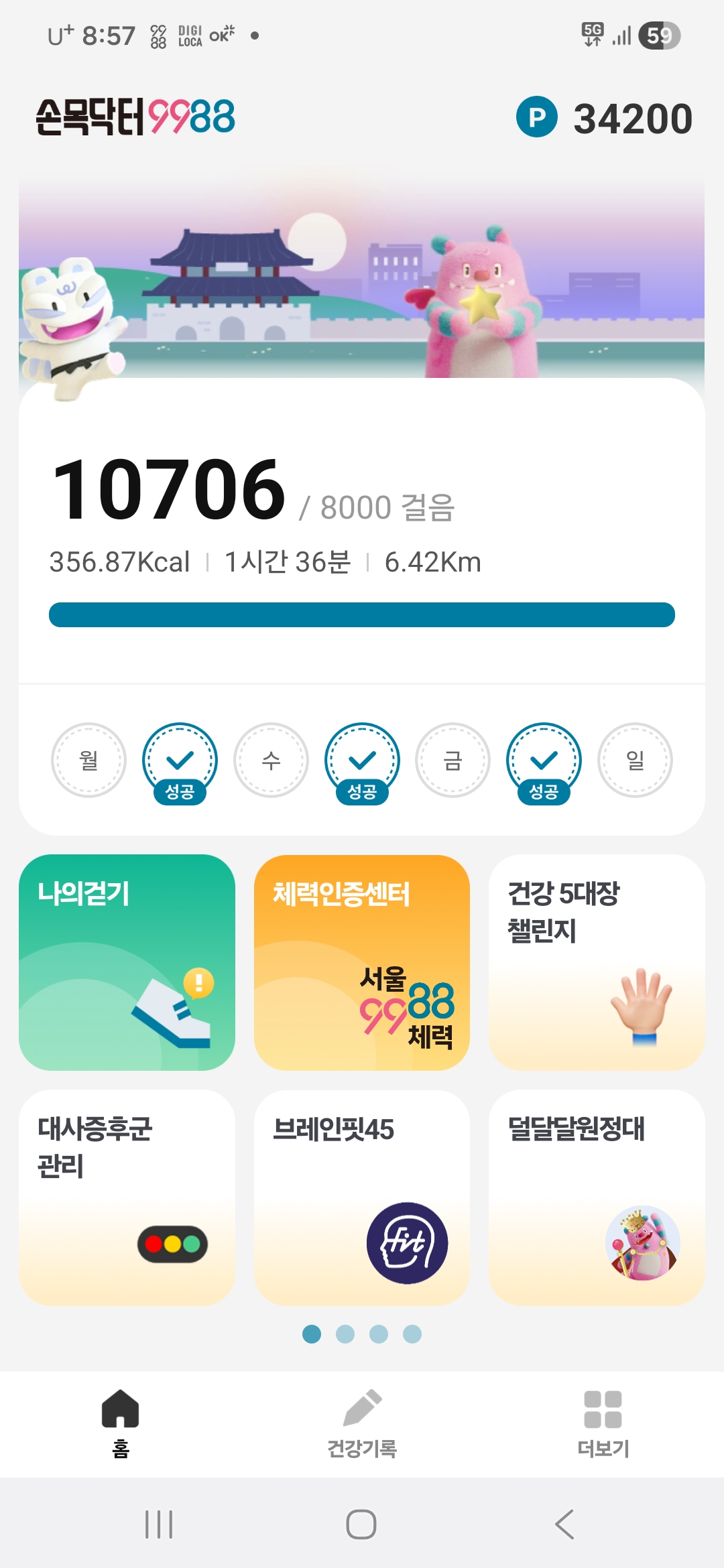Open the 대사증후군 관리 card
Viewport: 724px width, 1568px height.
click(127, 1197)
